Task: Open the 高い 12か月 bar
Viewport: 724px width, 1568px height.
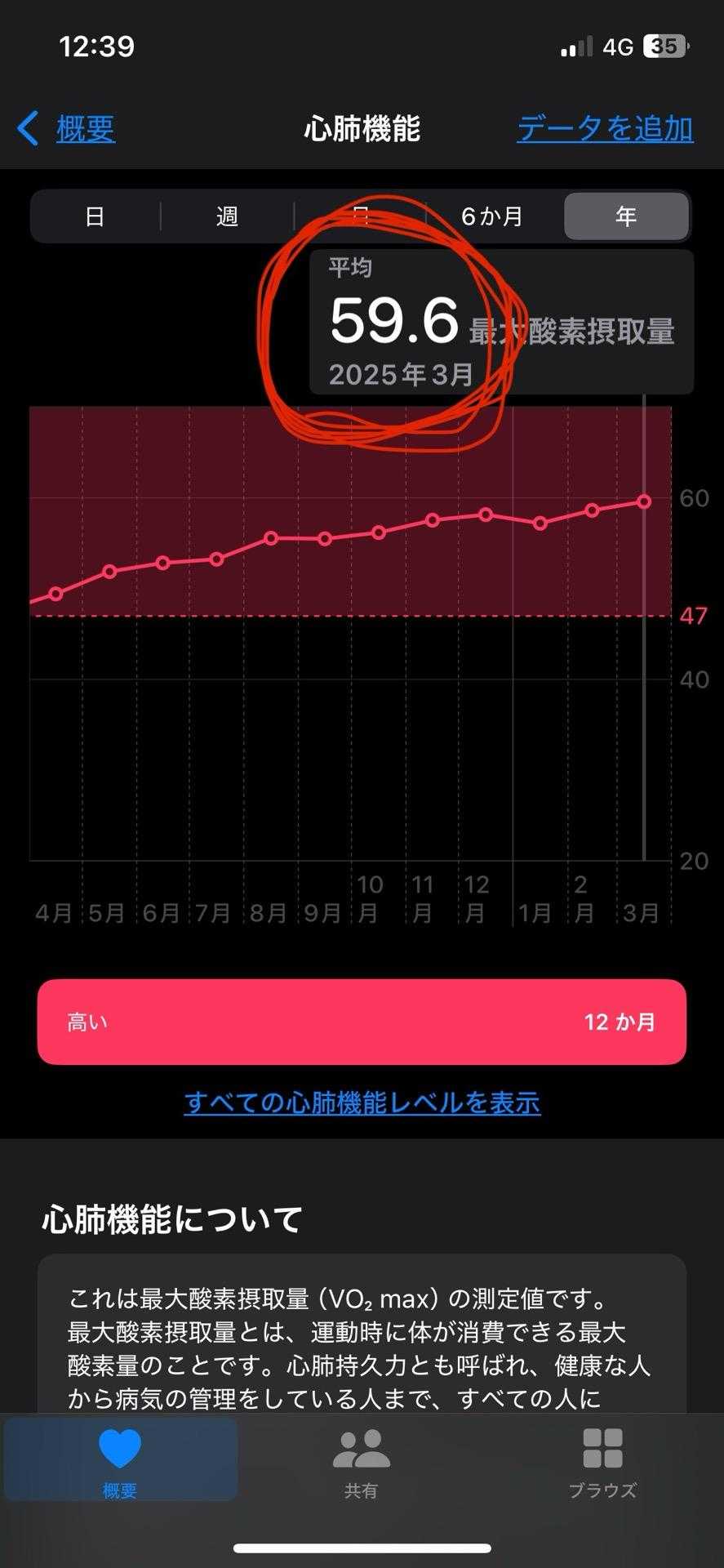Action: (362, 1022)
